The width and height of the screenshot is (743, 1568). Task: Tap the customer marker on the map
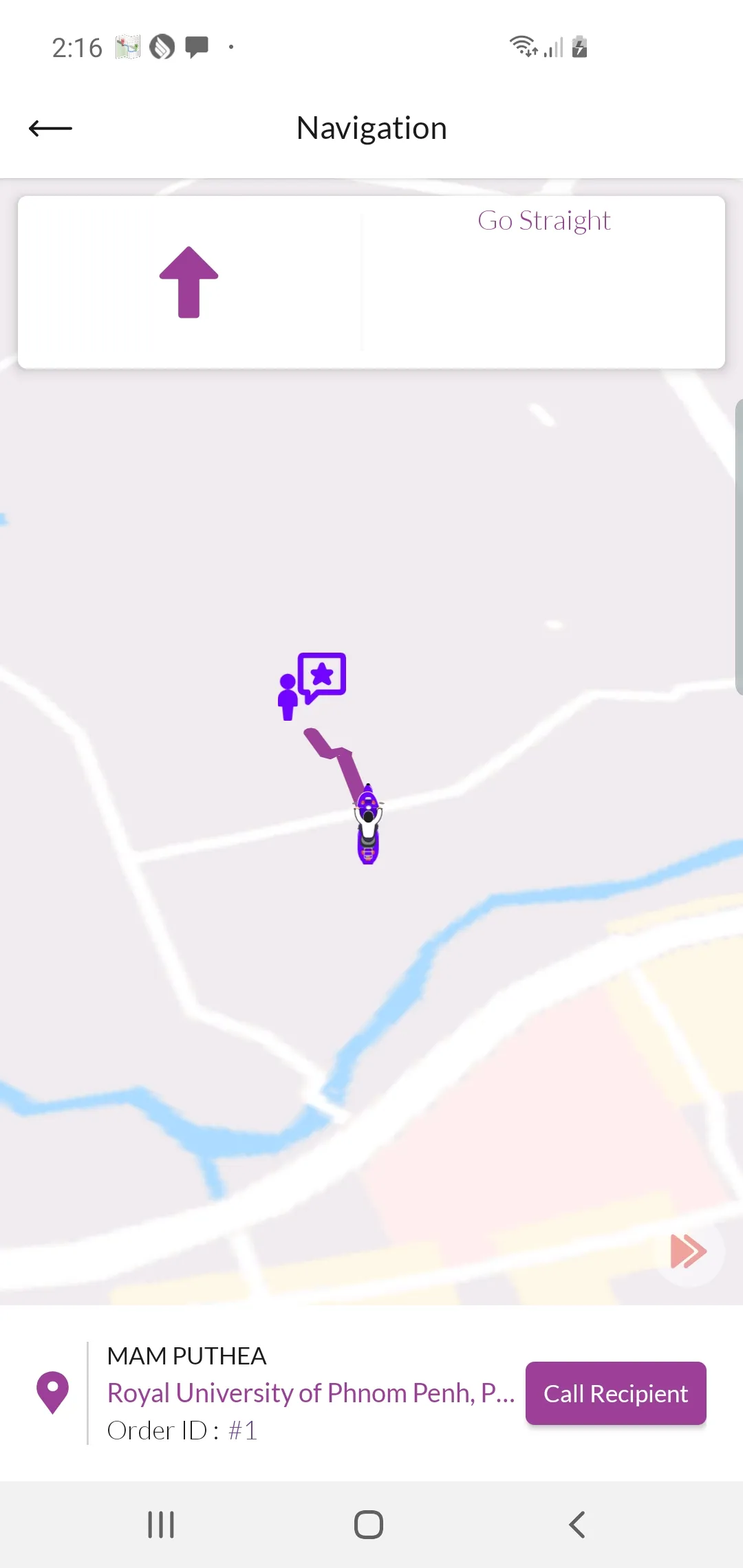(312, 685)
